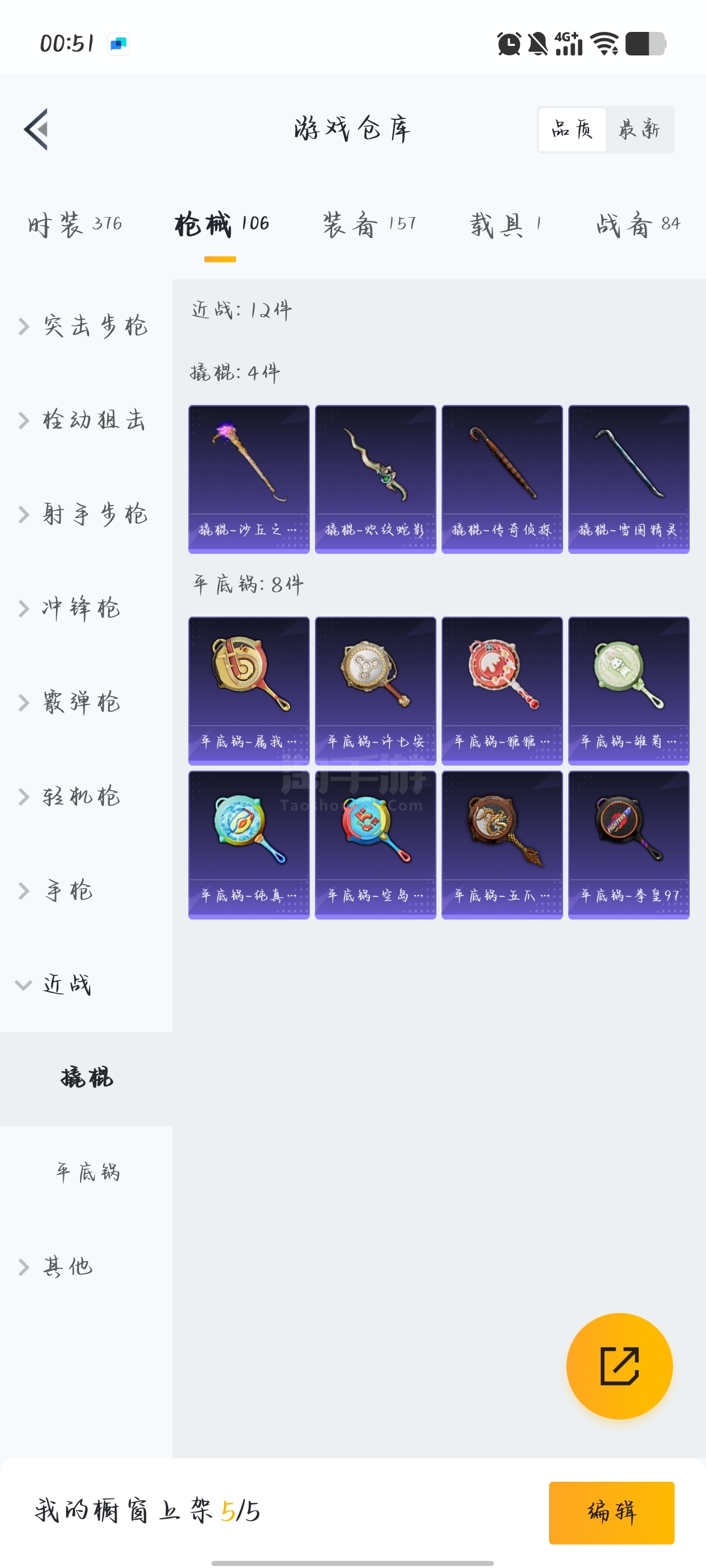Open the 平底锅-许七安 item

pyautogui.click(x=375, y=691)
